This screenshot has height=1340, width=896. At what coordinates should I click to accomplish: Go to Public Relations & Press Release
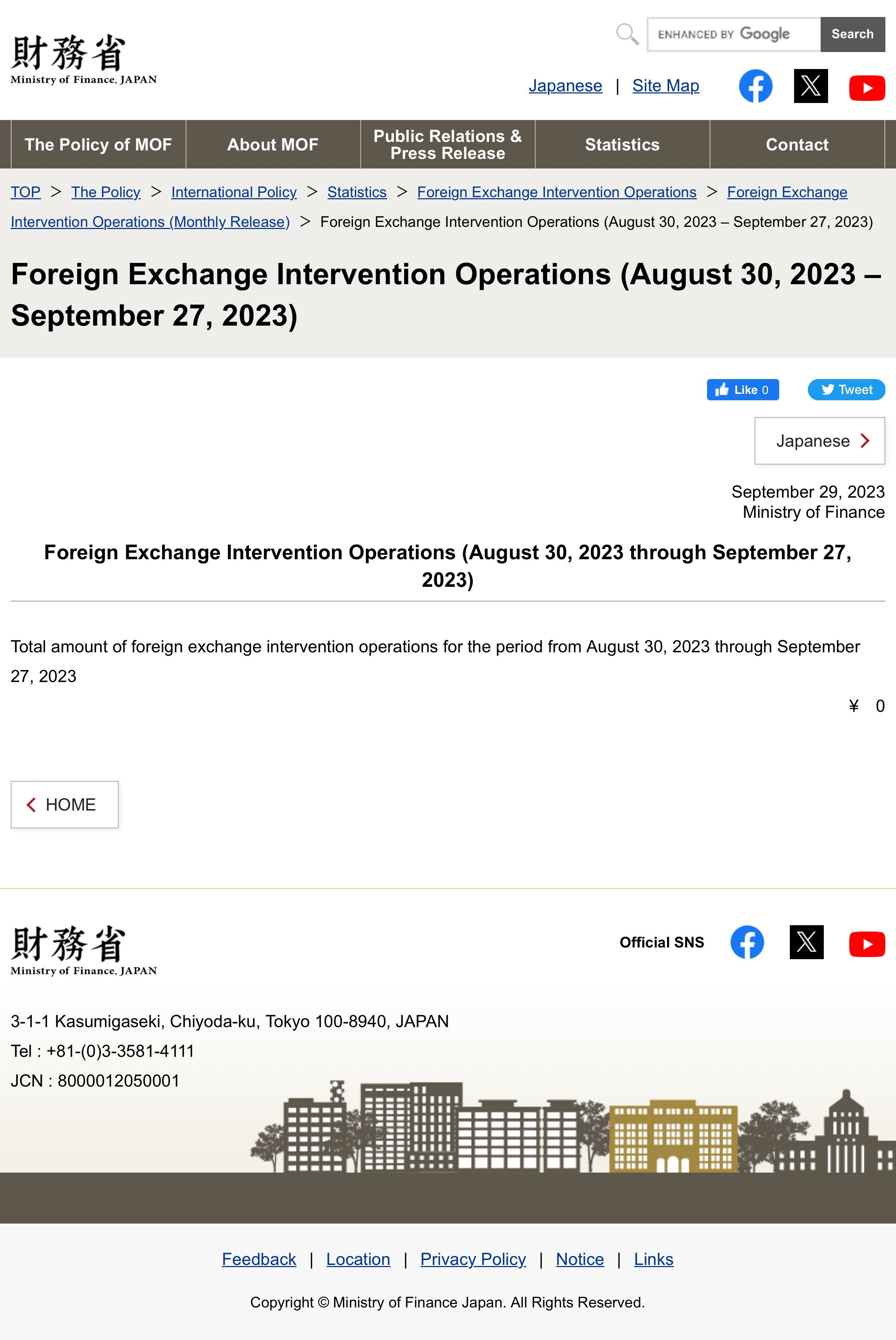[448, 144]
